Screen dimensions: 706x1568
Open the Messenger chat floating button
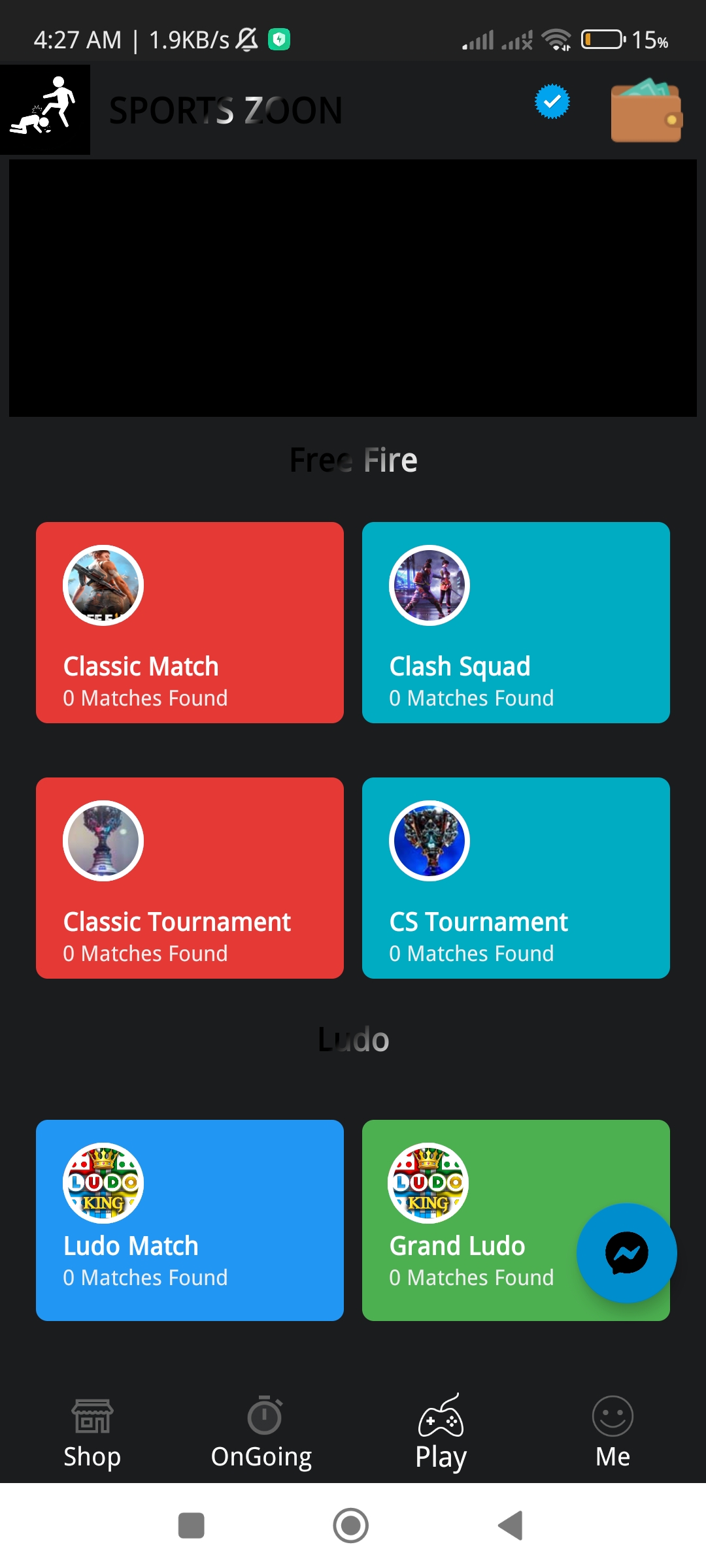(626, 1253)
